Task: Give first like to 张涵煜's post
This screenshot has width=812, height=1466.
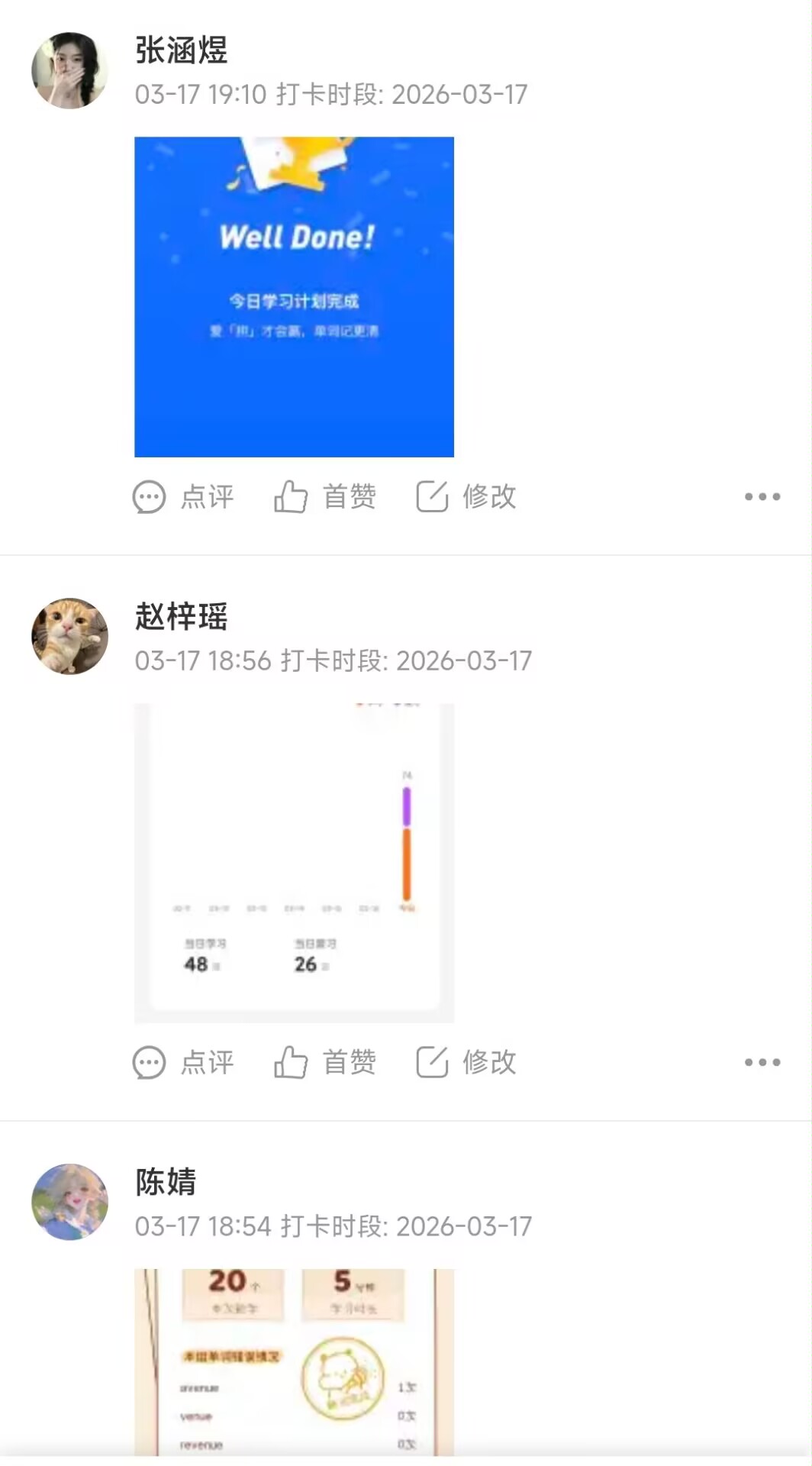Action: coord(325,497)
